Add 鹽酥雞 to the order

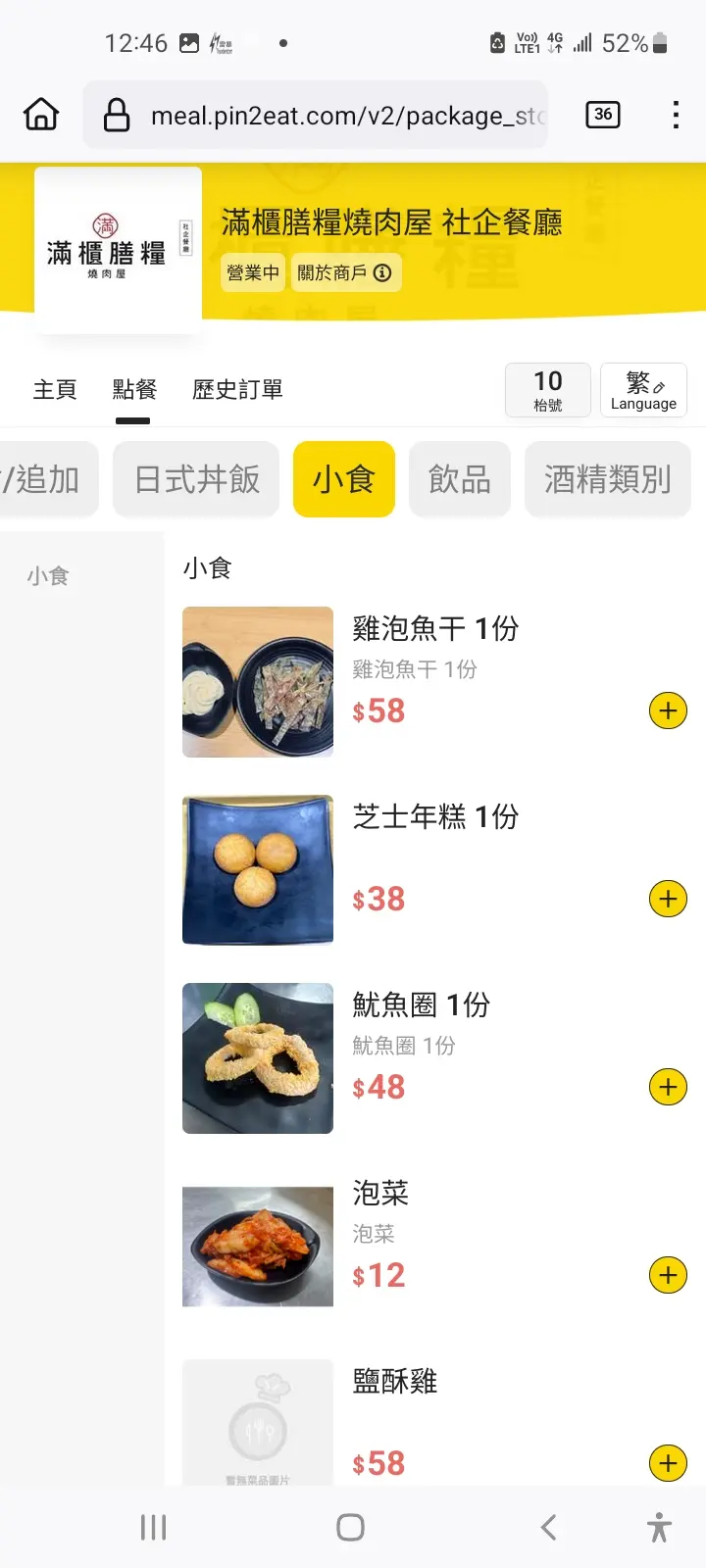[668, 1464]
